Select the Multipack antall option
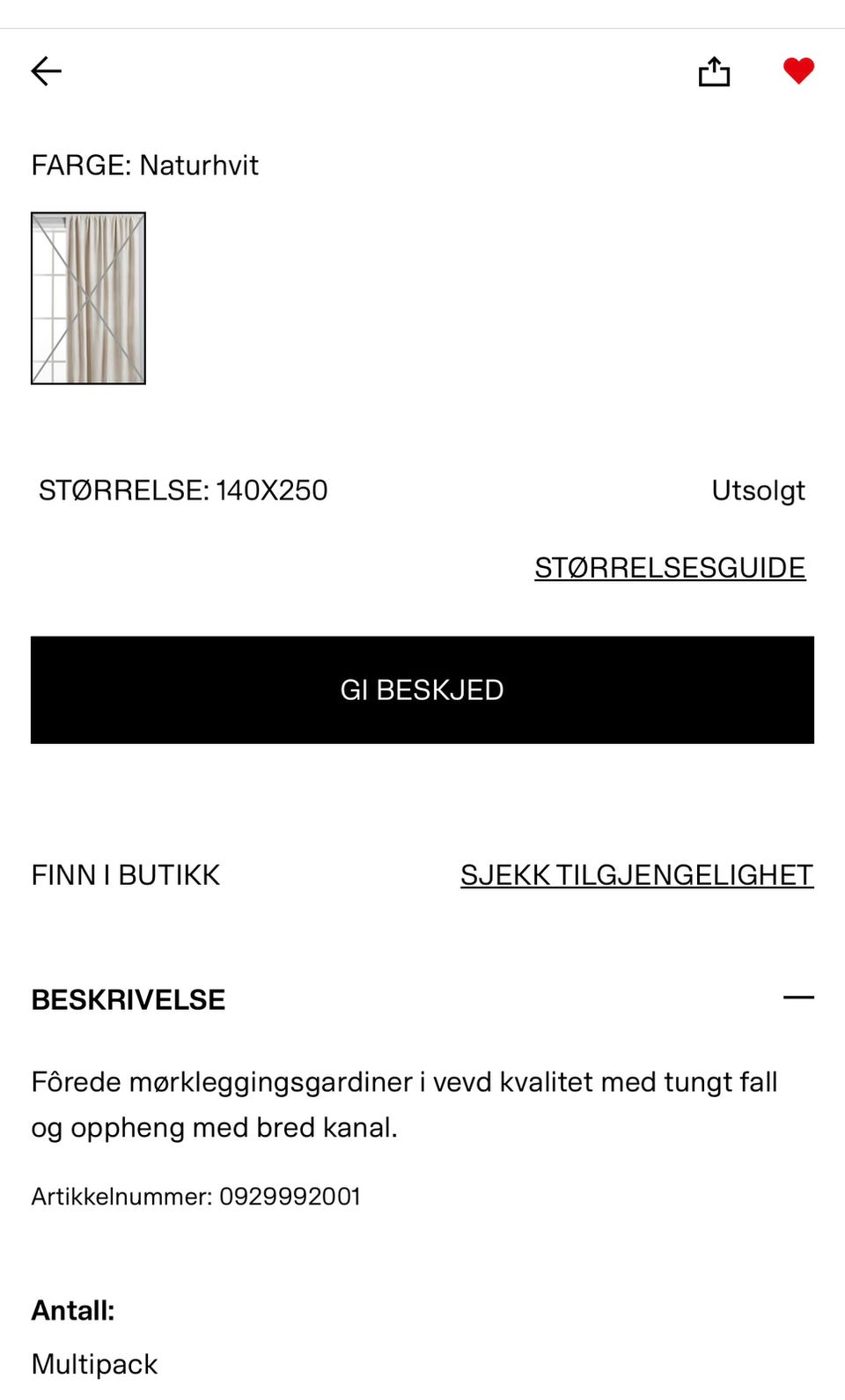The image size is (845, 1400). [x=94, y=1364]
